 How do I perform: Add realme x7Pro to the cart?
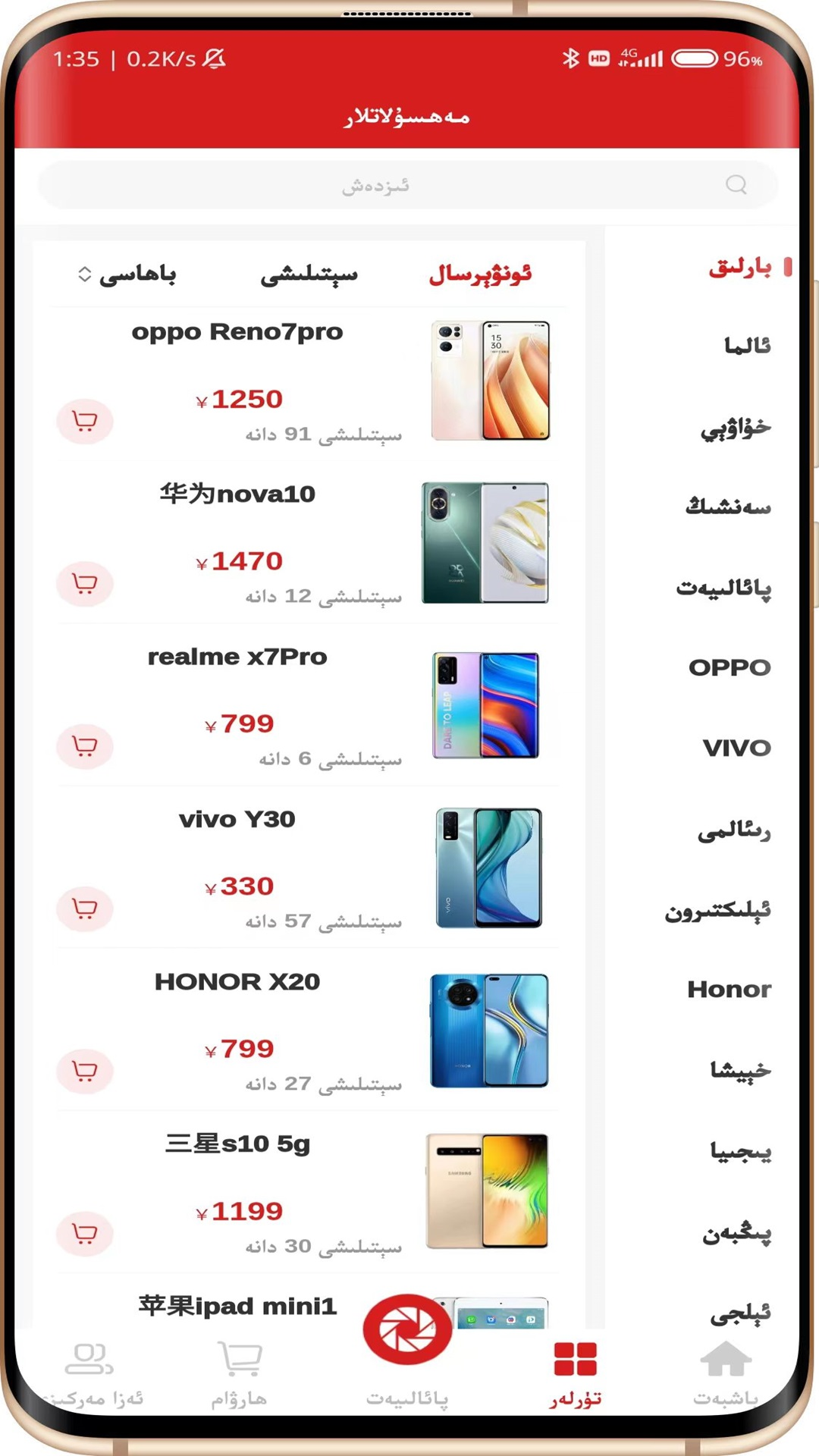(x=85, y=746)
